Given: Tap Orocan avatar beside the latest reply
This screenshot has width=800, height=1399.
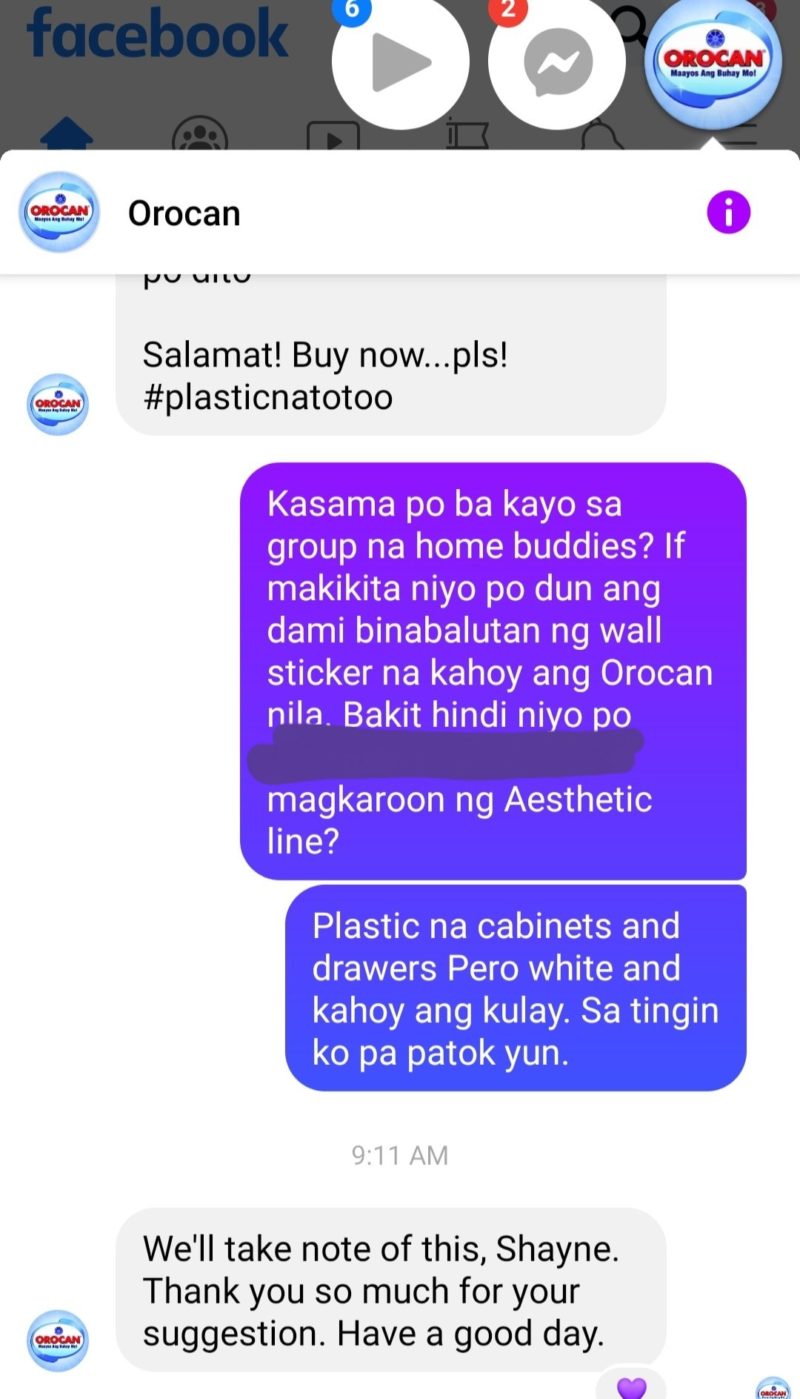Looking at the screenshot, I should (x=57, y=1341).
